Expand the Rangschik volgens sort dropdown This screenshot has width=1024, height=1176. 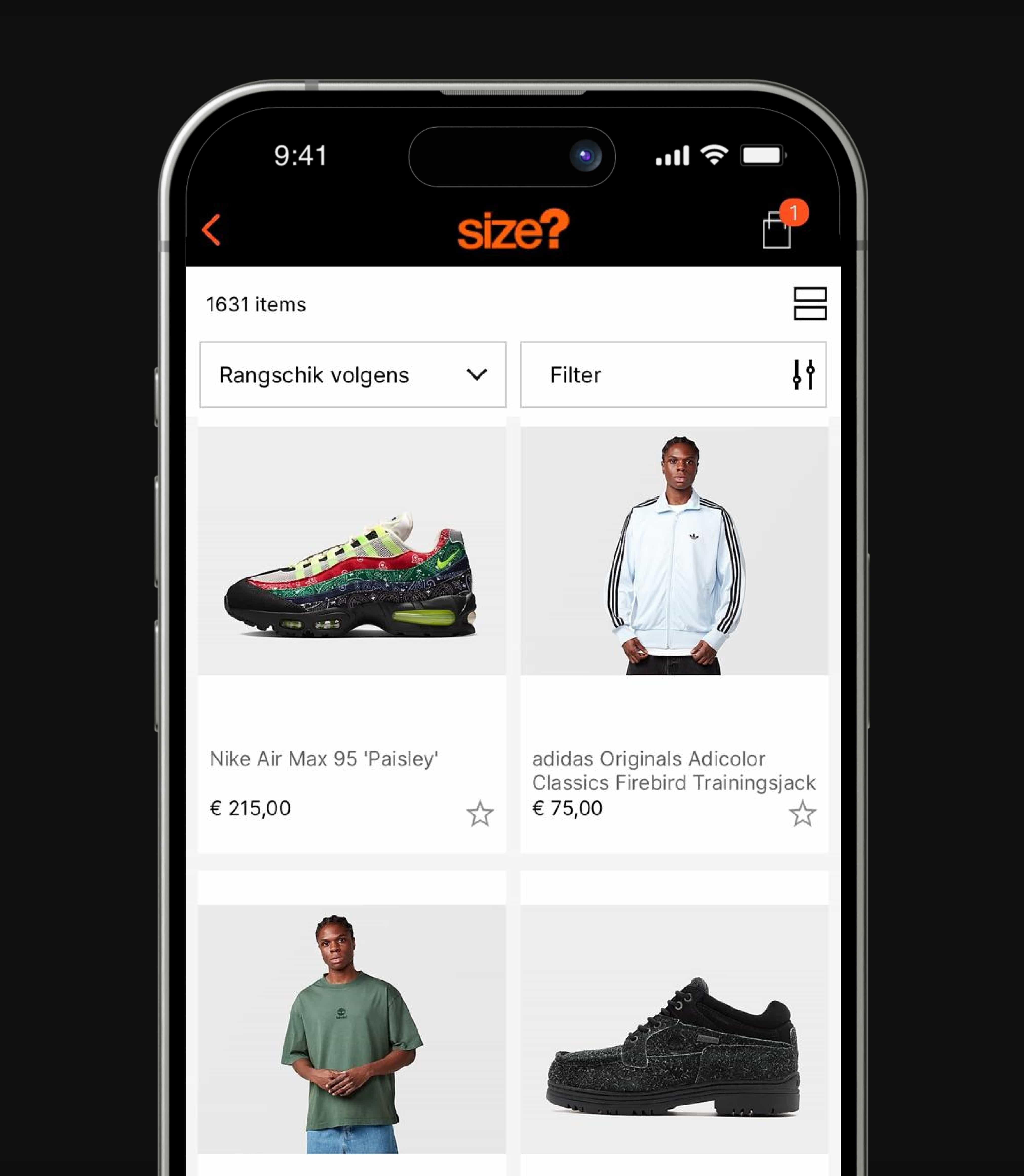[x=352, y=375]
